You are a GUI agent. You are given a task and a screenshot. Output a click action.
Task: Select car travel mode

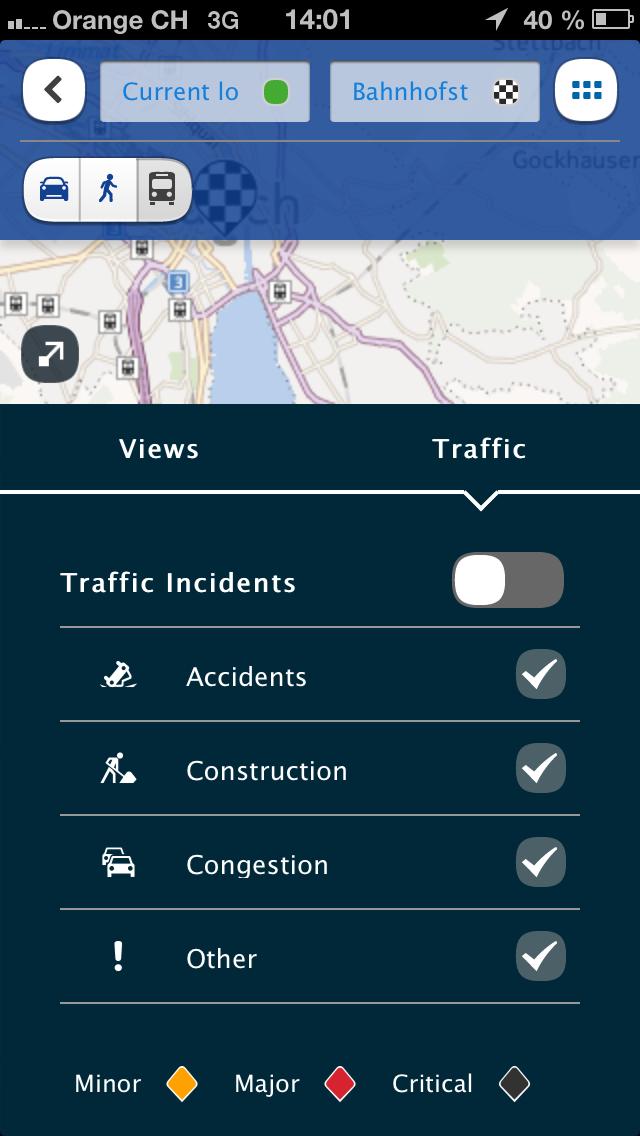click(x=53, y=190)
